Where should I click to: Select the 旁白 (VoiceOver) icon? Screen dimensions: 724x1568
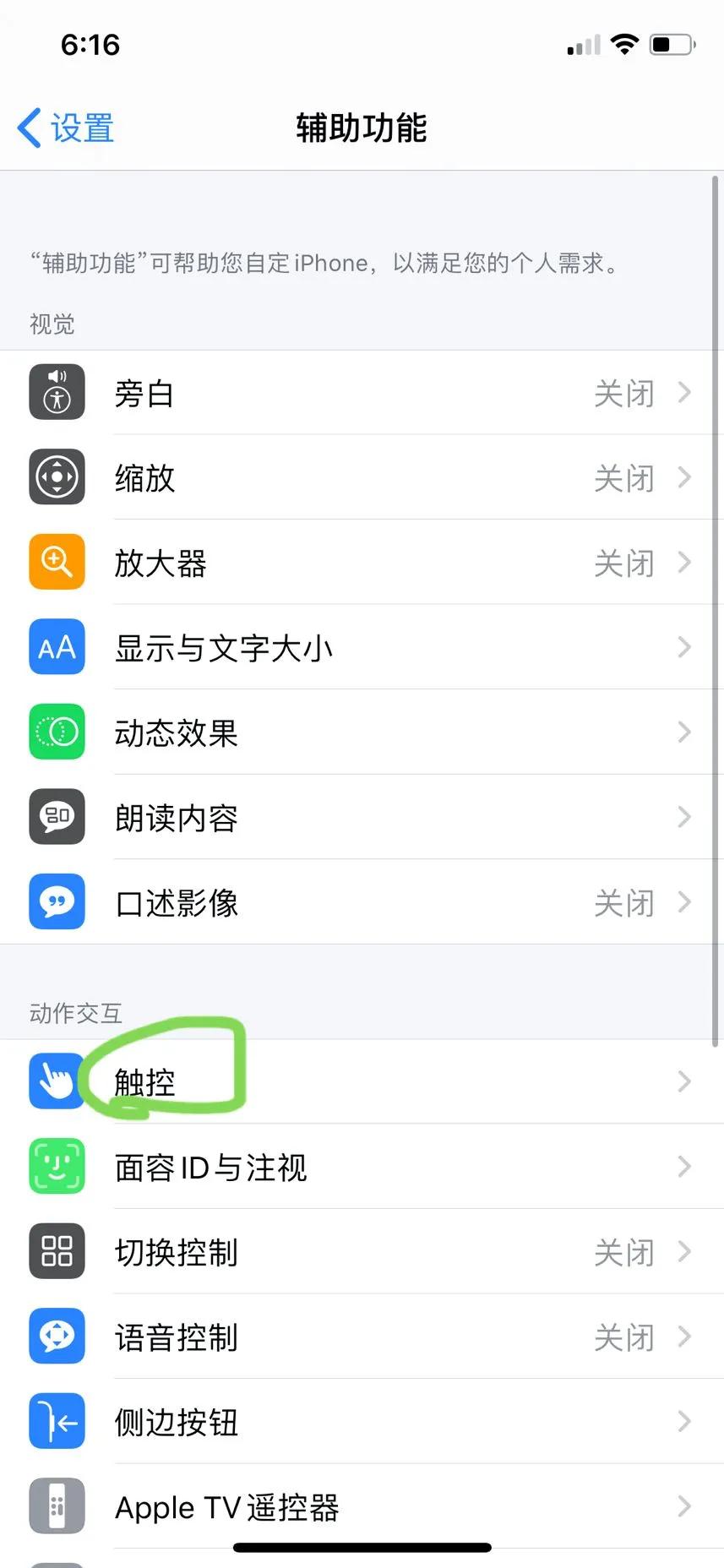pos(57,392)
